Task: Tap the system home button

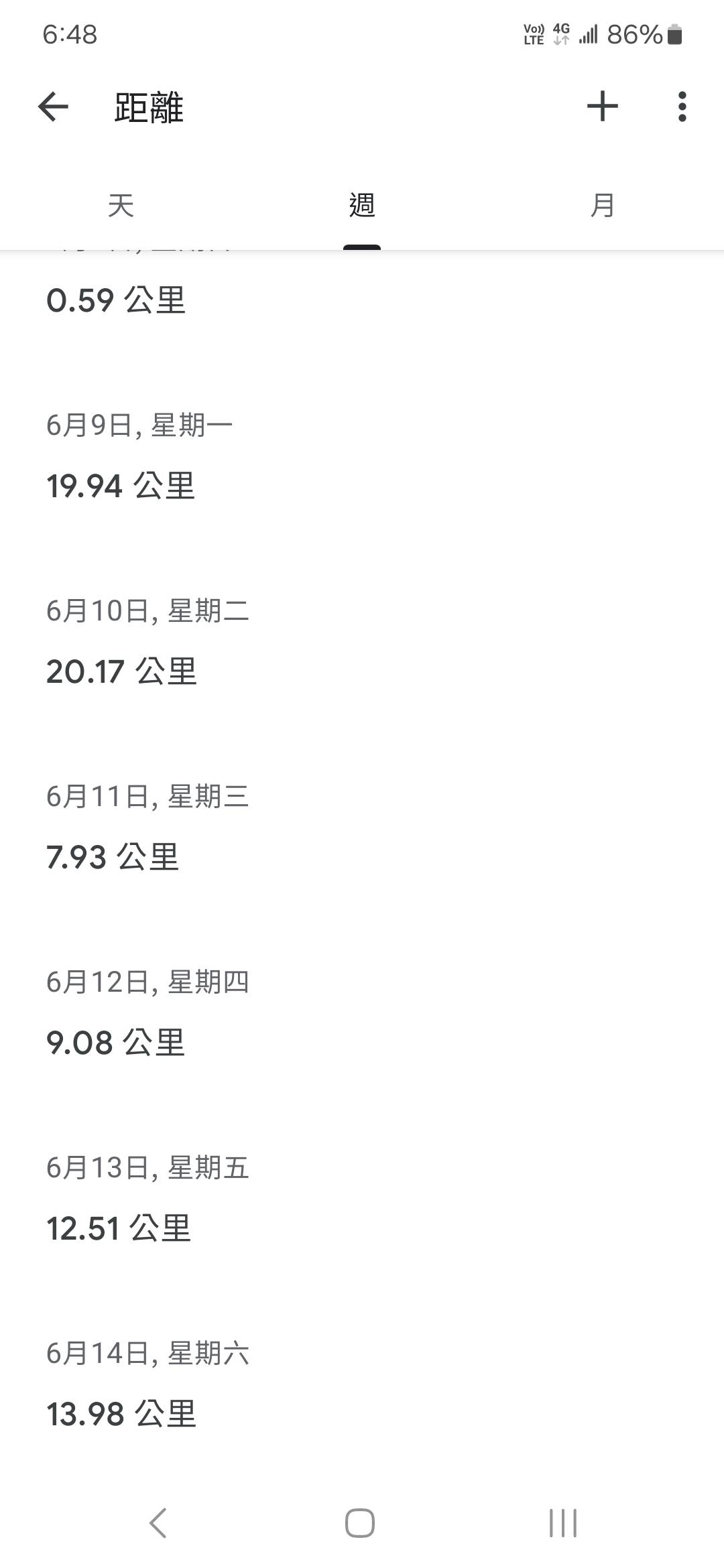Action: tap(360, 1523)
